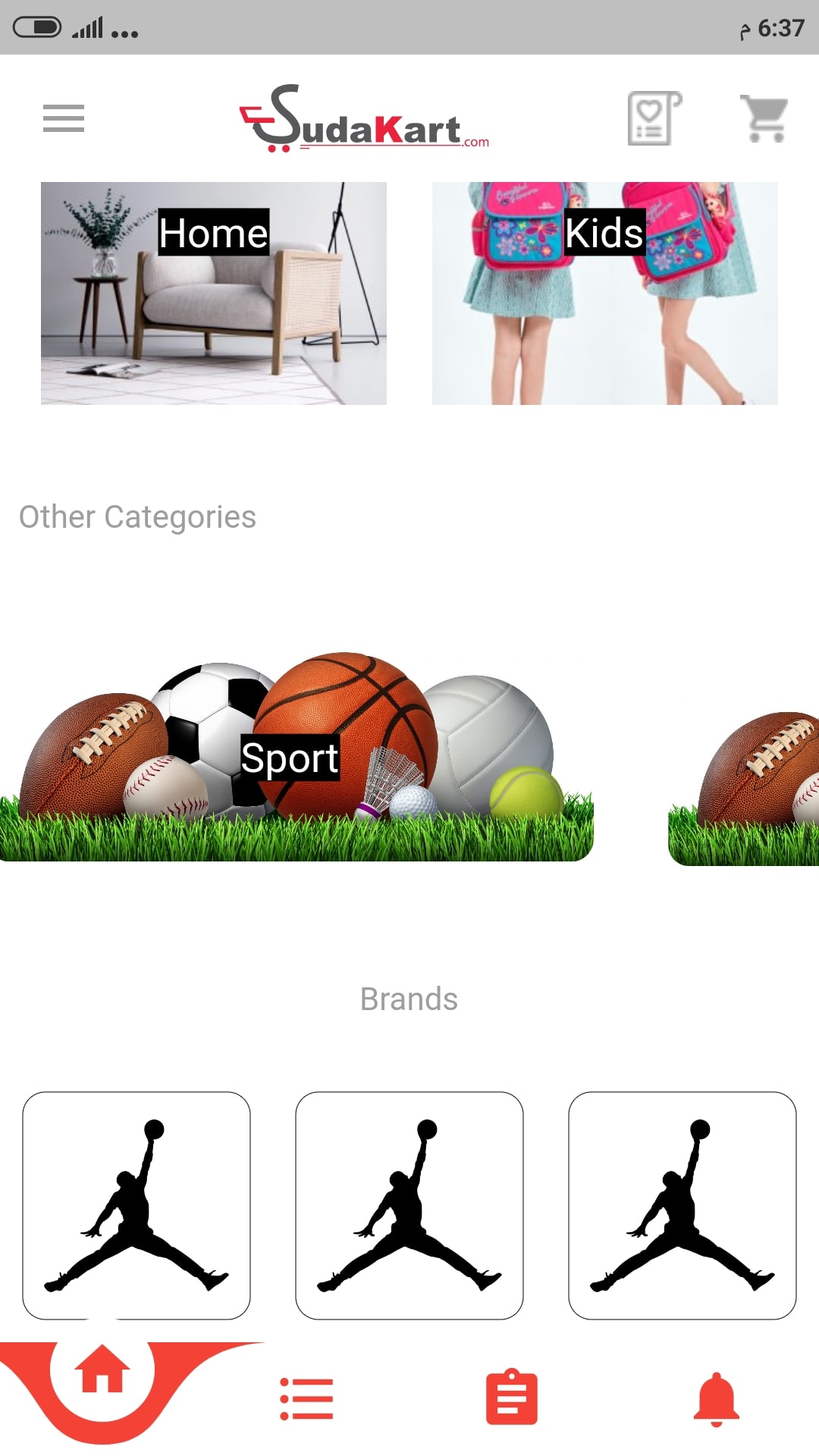Open the hamburger drawer menu
The height and width of the screenshot is (1456, 819).
(64, 118)
